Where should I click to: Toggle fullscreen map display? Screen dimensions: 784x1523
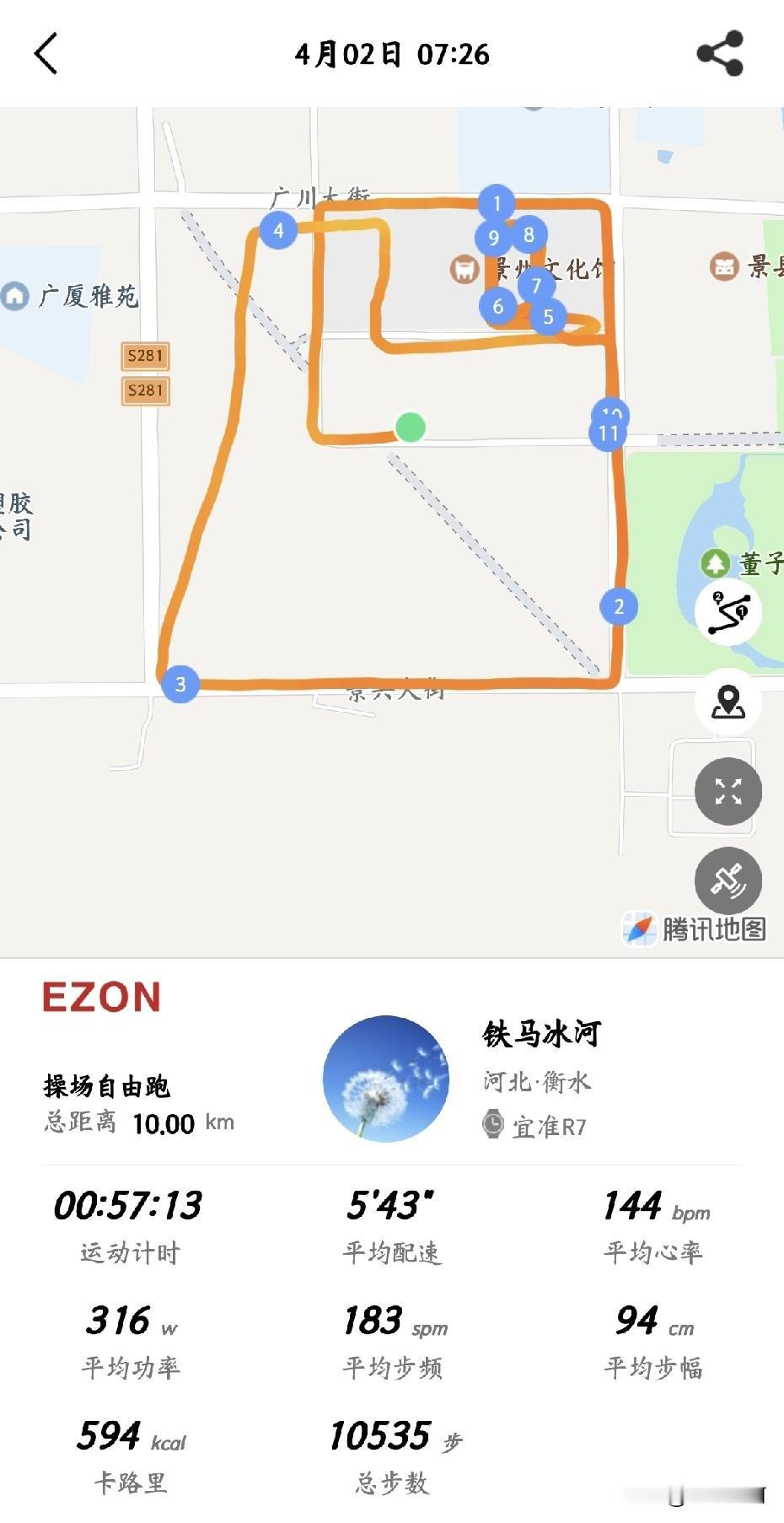tap(728, 791)
